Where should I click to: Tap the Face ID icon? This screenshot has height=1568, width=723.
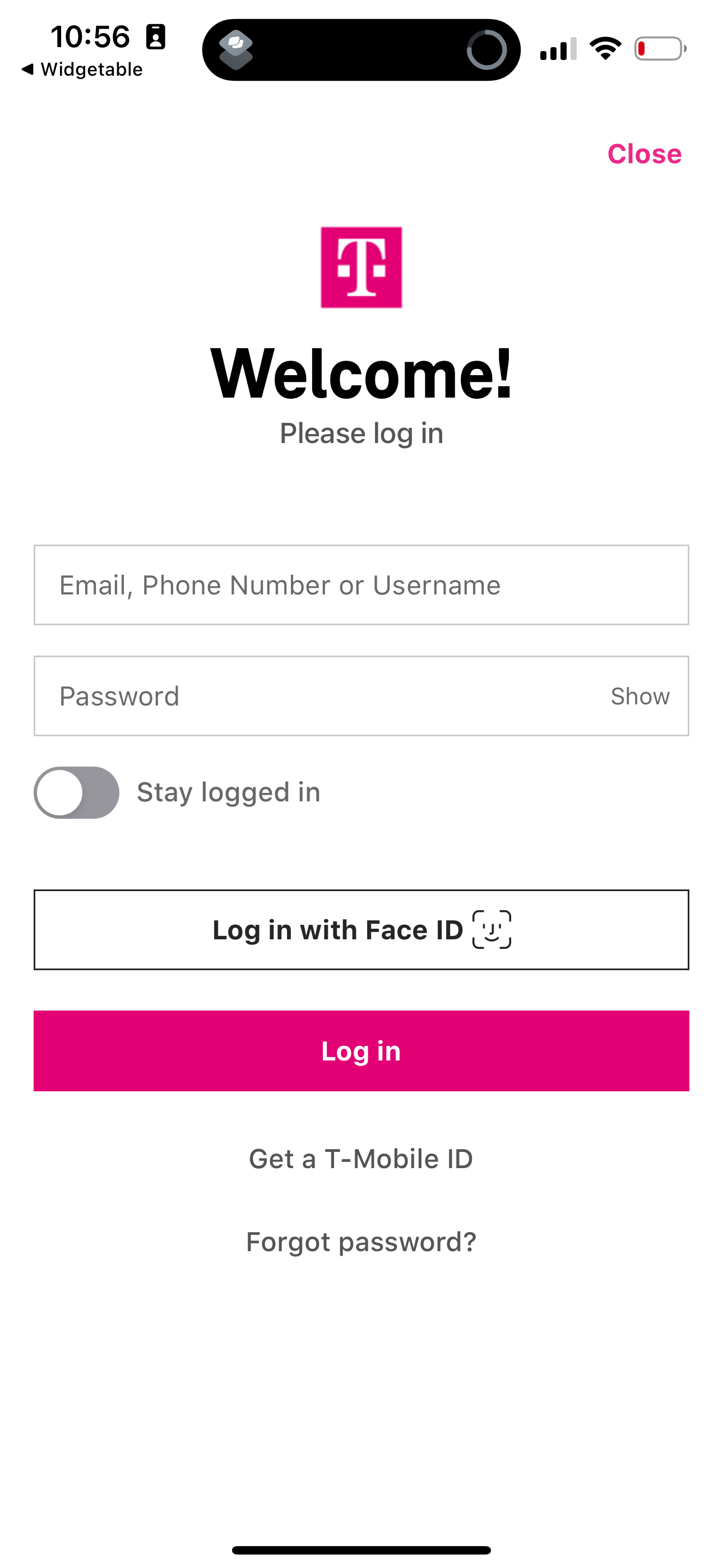click(492, 929)
